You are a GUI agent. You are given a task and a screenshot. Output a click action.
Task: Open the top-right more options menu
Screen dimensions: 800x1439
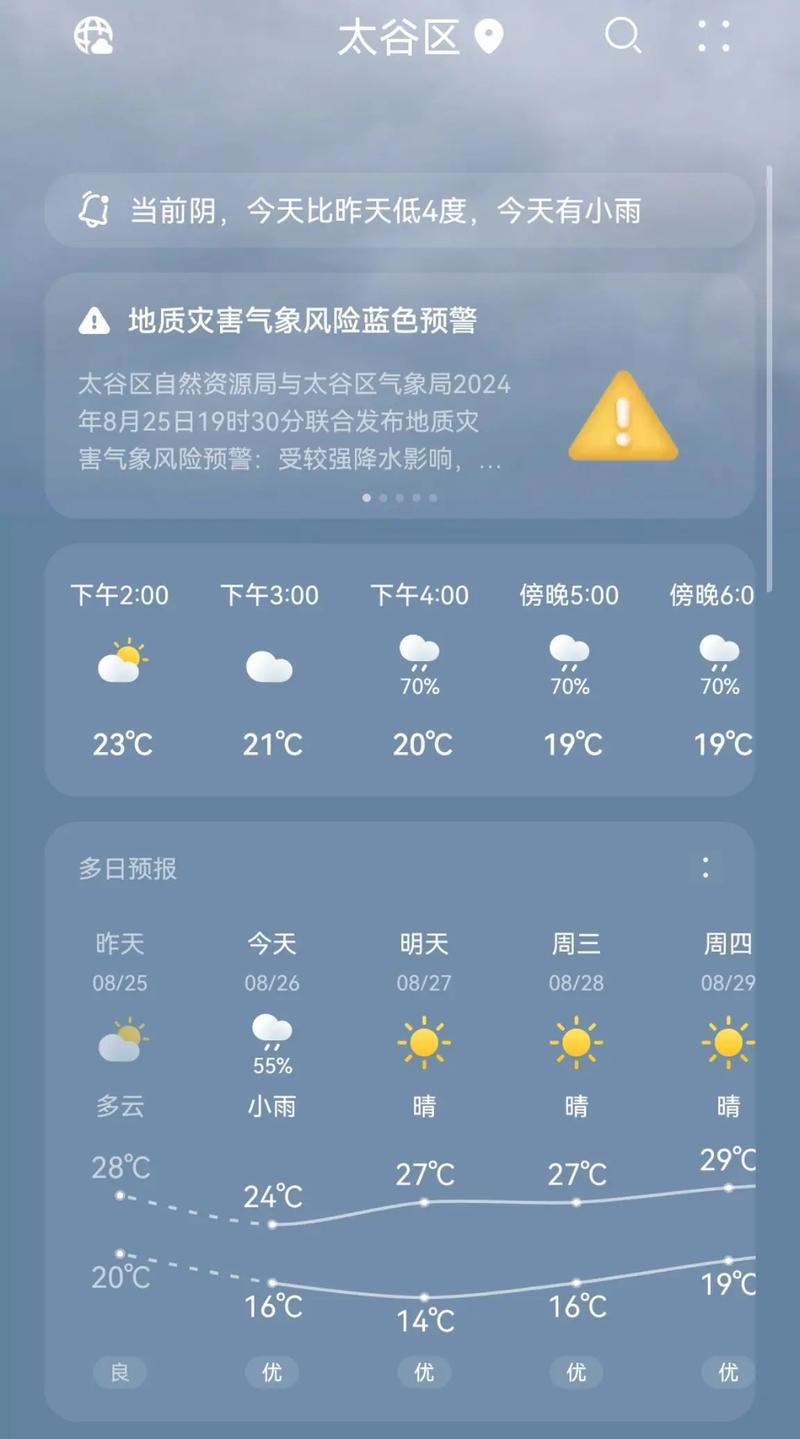(x=713, y=38)
